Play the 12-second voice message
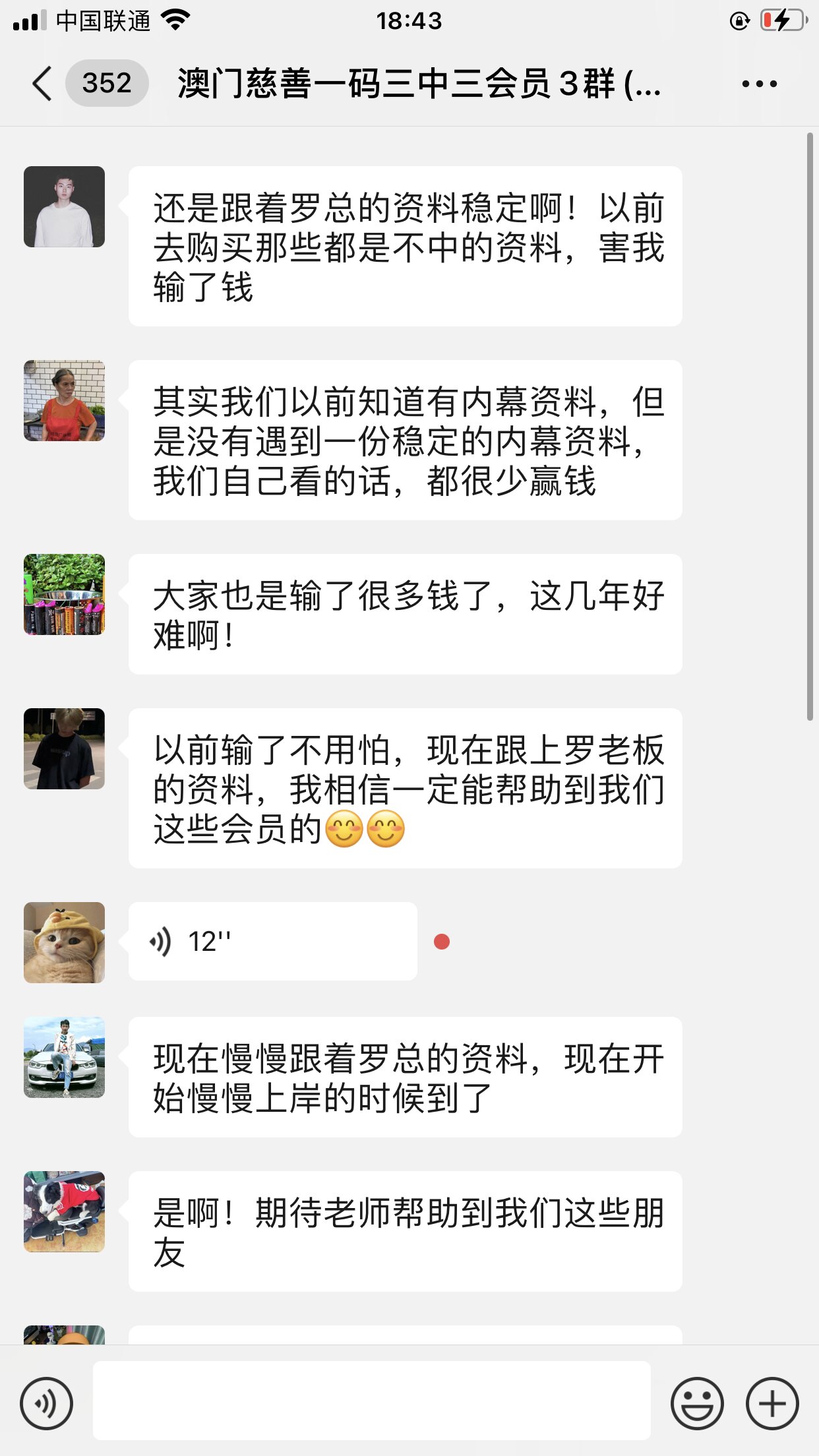Image resolution: width=819 pixels, height=1456 pixels. pos(272,941)
